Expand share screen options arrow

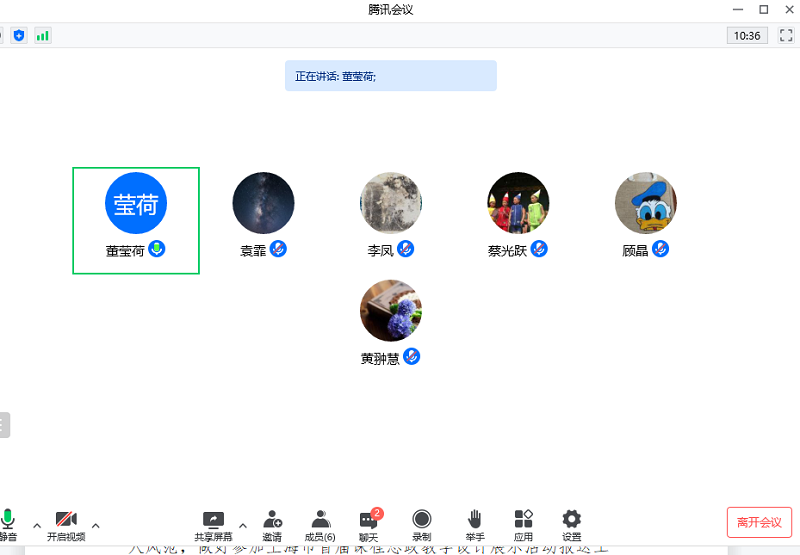click(242, 524)
